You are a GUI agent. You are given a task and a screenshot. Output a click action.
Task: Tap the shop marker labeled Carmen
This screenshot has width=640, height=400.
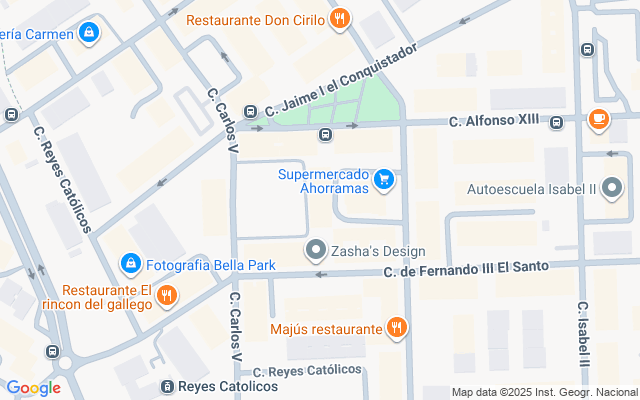90,33
